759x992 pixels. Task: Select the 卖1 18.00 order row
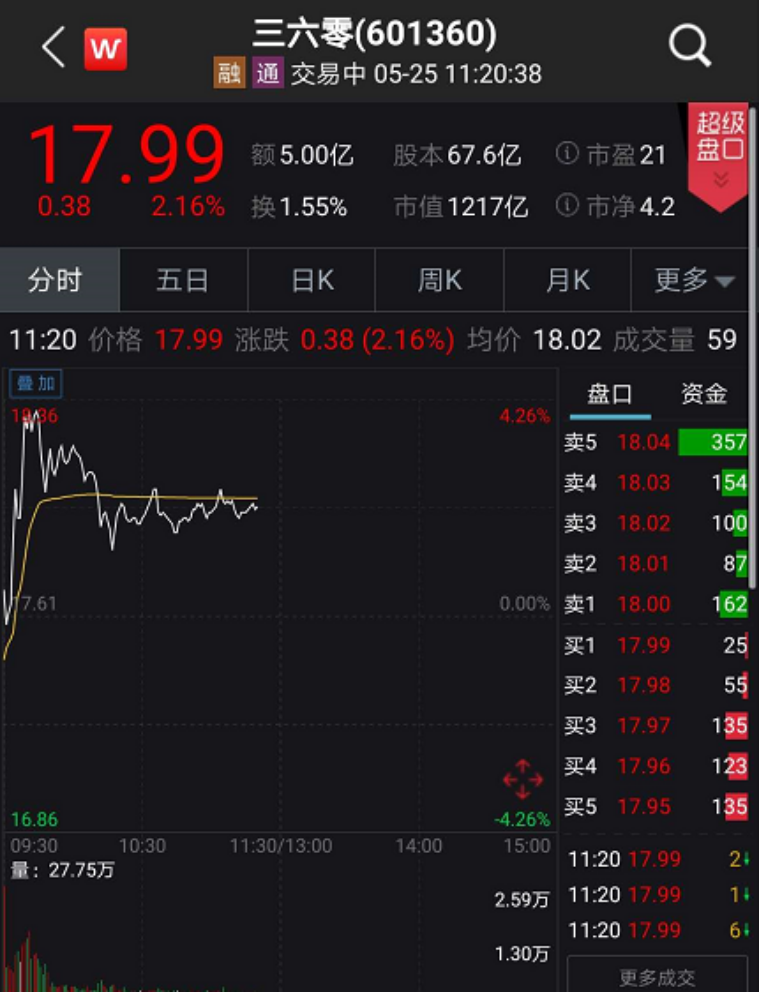coord(656,604)
